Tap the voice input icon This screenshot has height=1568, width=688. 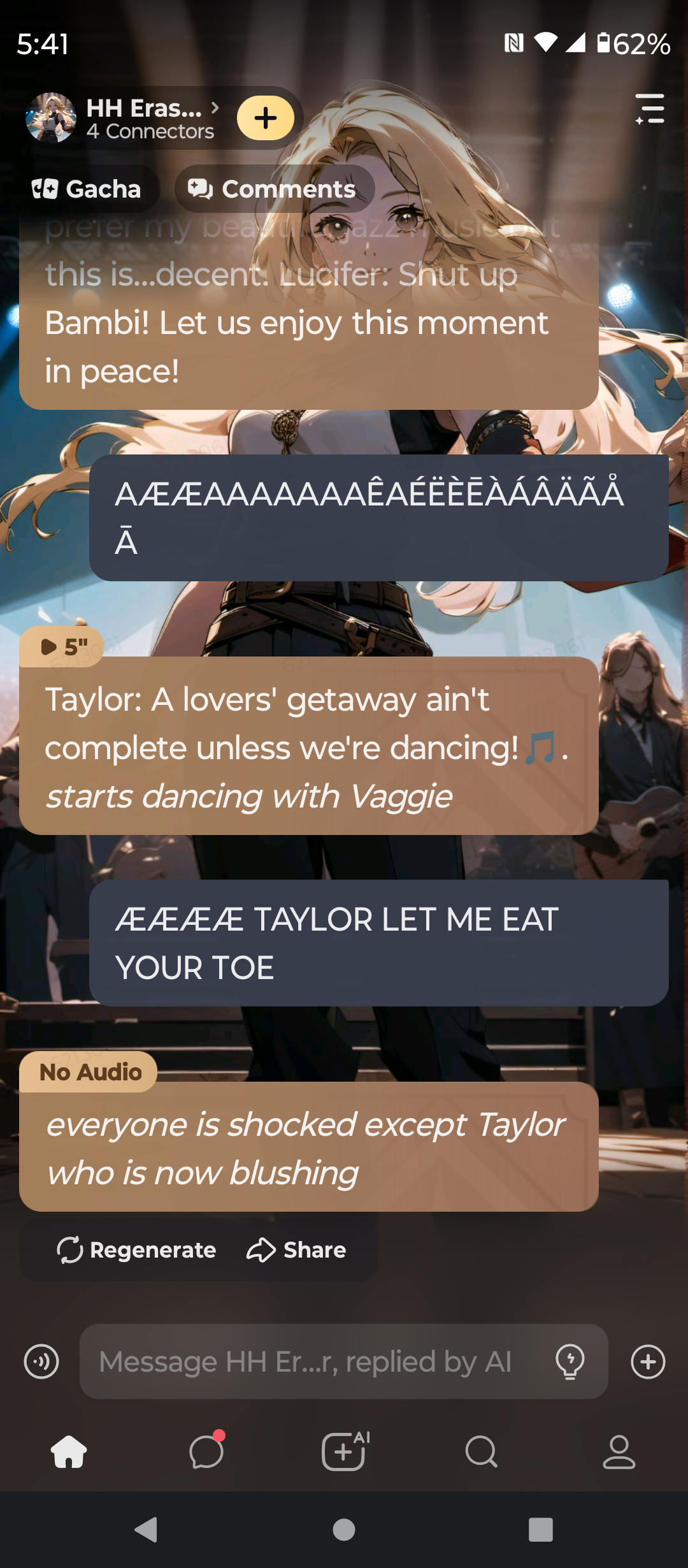pyautogui.click(x=41, y=1362)
